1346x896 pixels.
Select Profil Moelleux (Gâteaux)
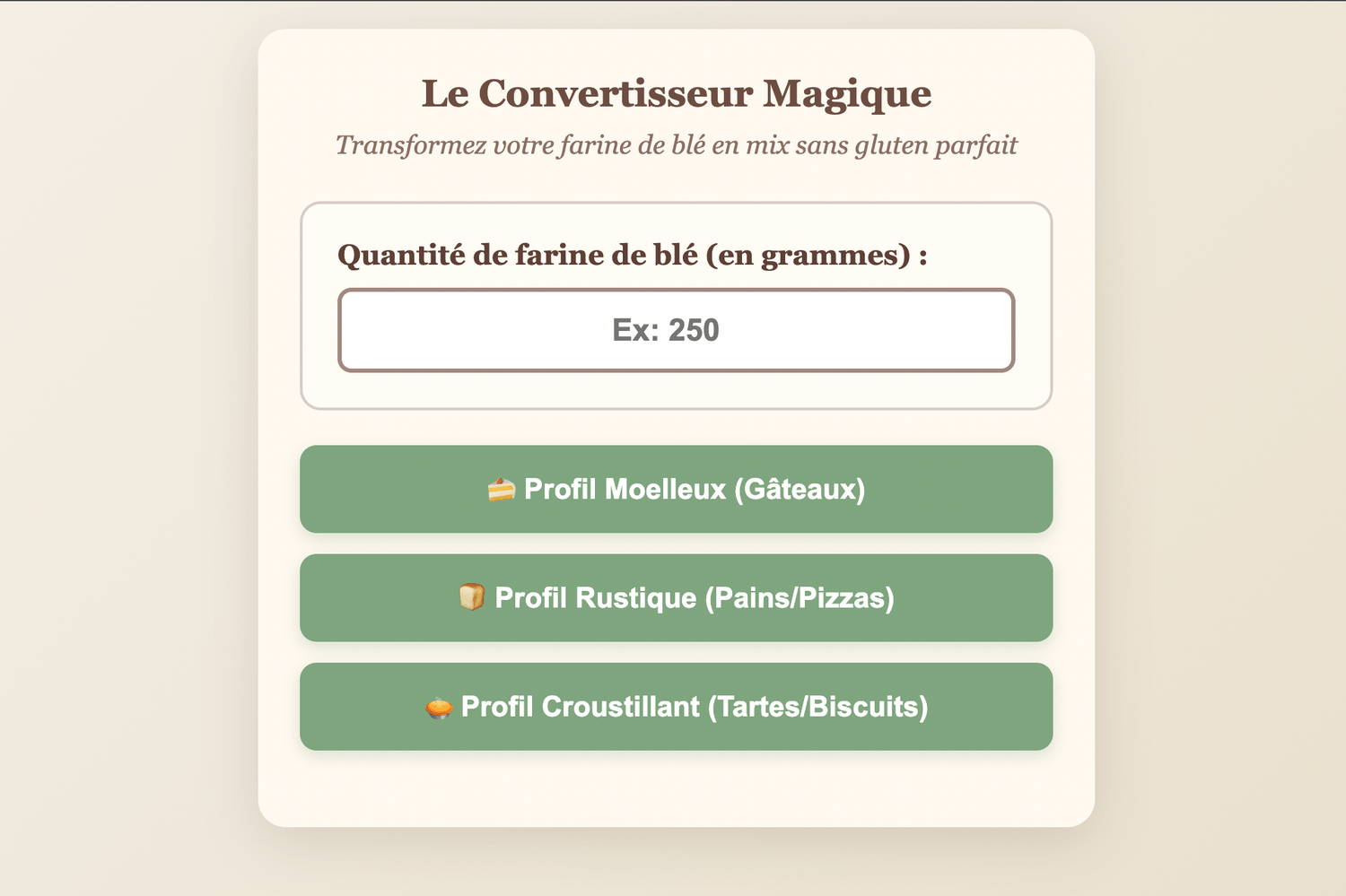click(x=676, y=489)
